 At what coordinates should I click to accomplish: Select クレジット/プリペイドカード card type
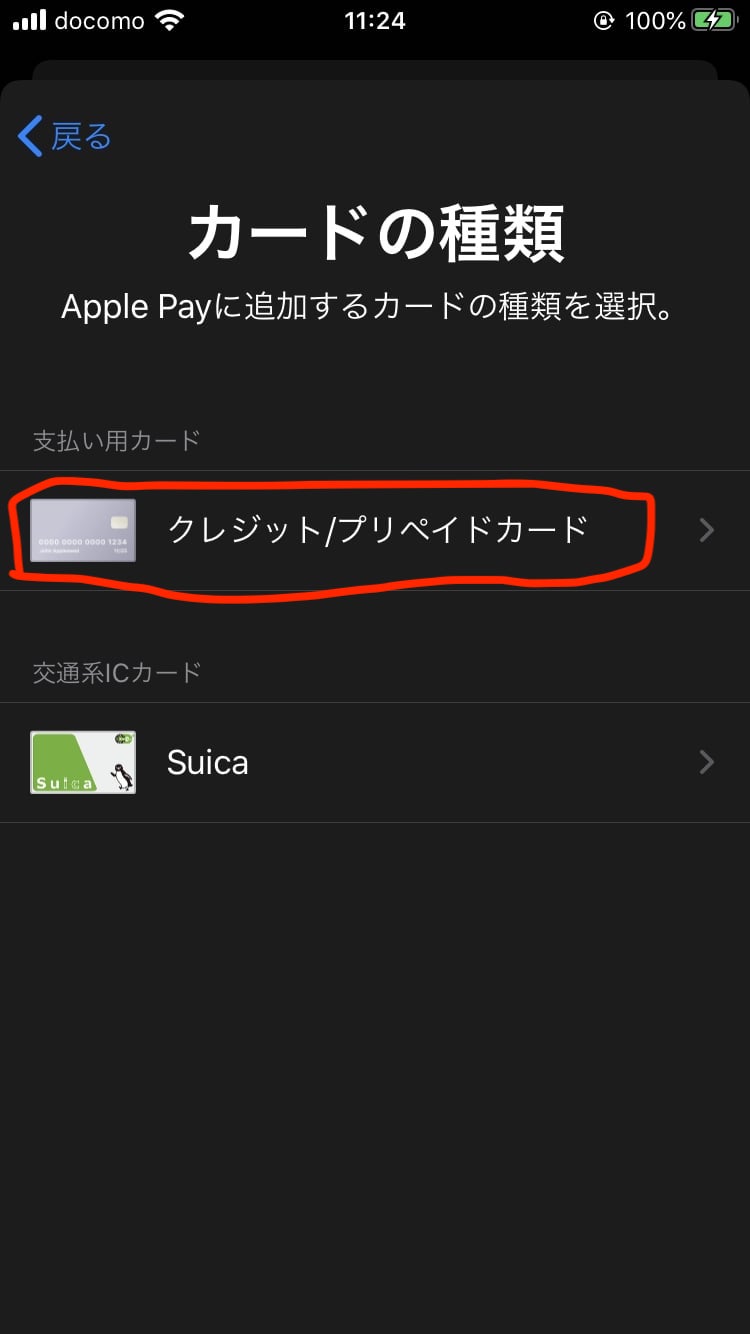click(375, 530)
